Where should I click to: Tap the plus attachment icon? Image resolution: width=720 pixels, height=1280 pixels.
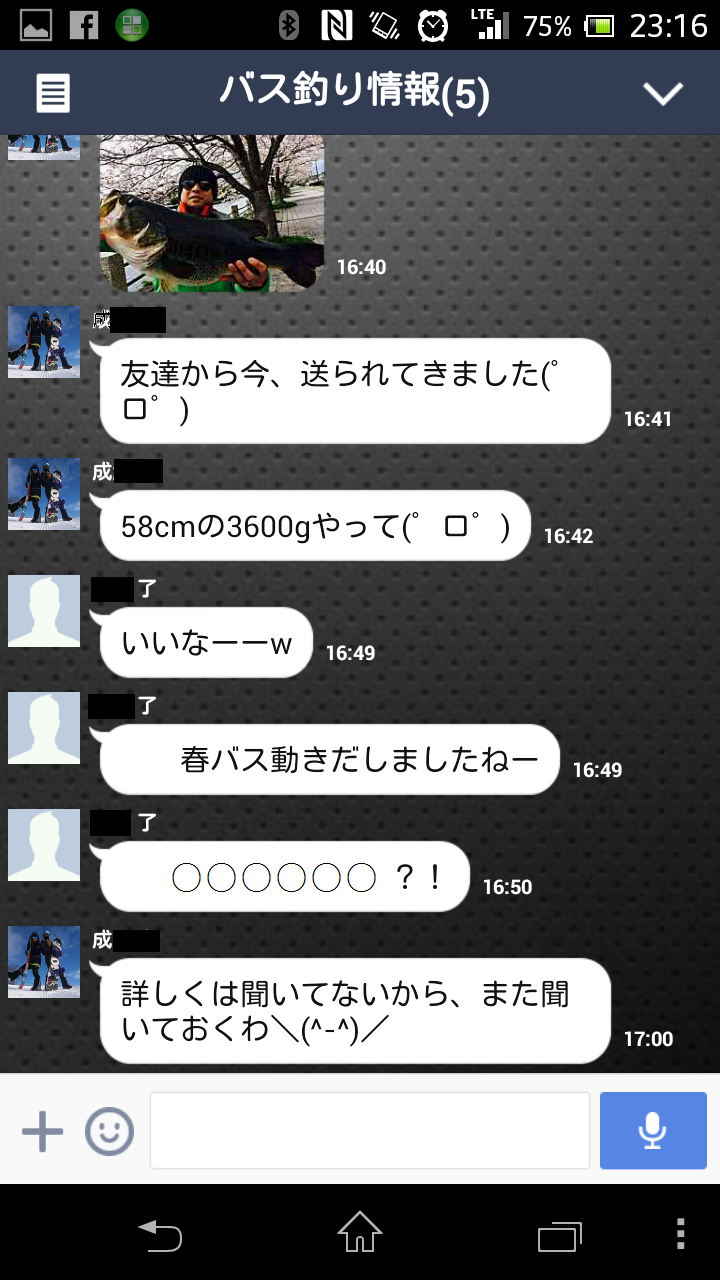pos(42,1132)
